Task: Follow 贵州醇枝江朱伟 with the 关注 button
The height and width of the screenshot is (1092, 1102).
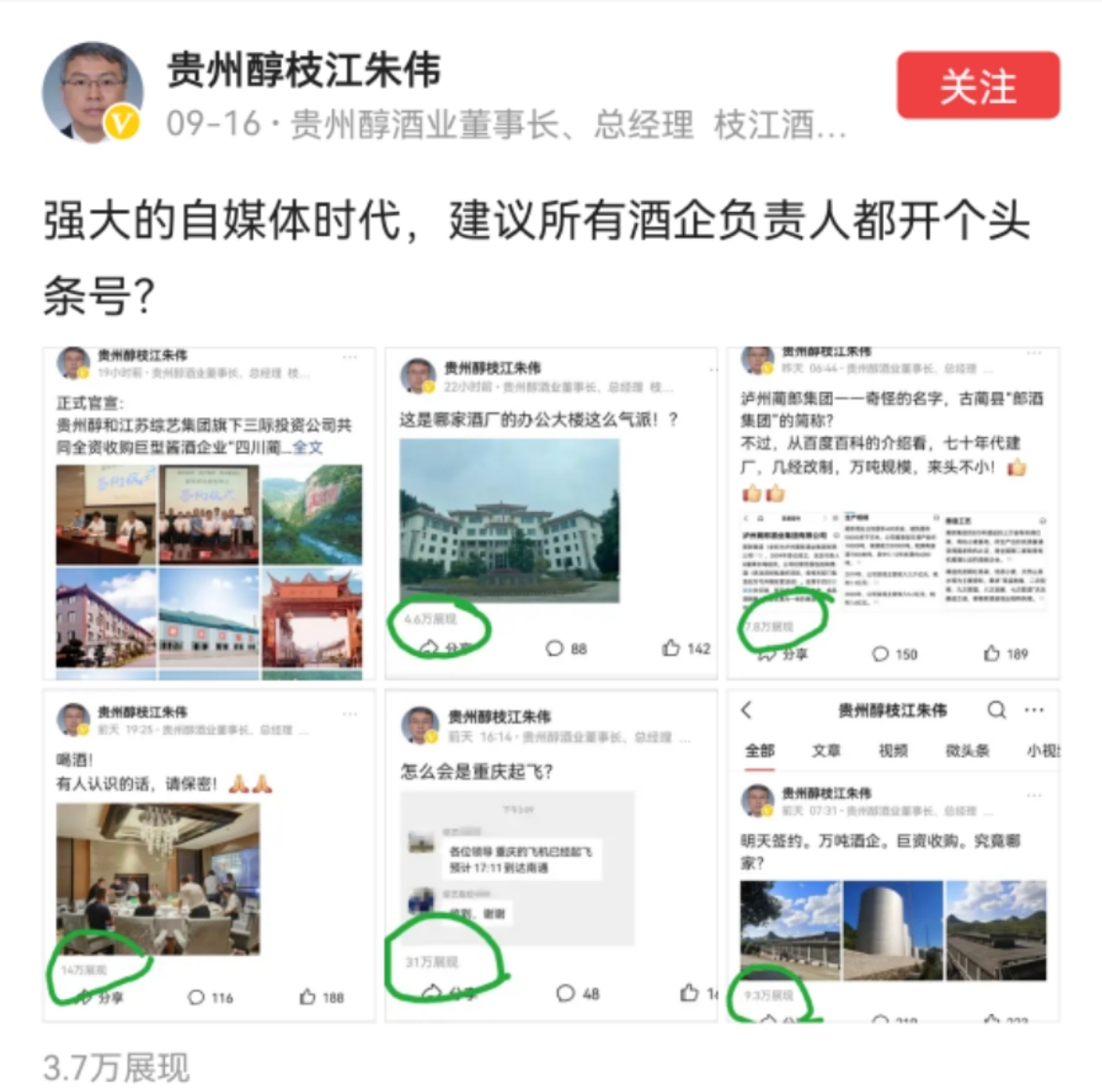Action: point(977,86)
